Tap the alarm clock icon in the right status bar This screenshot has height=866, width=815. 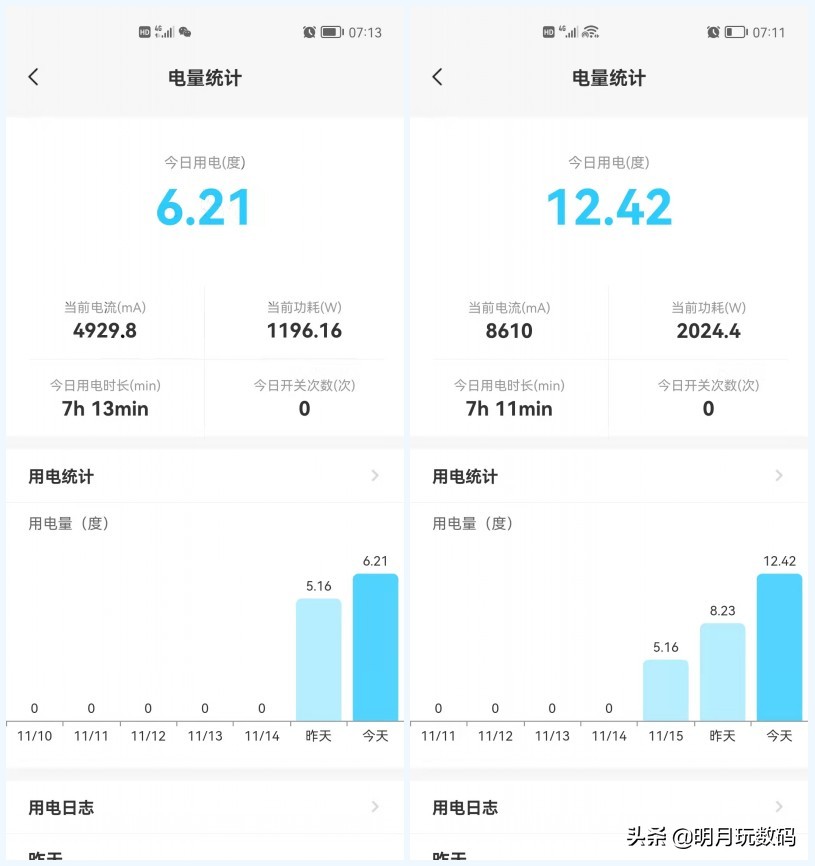(x=712, y=32)
